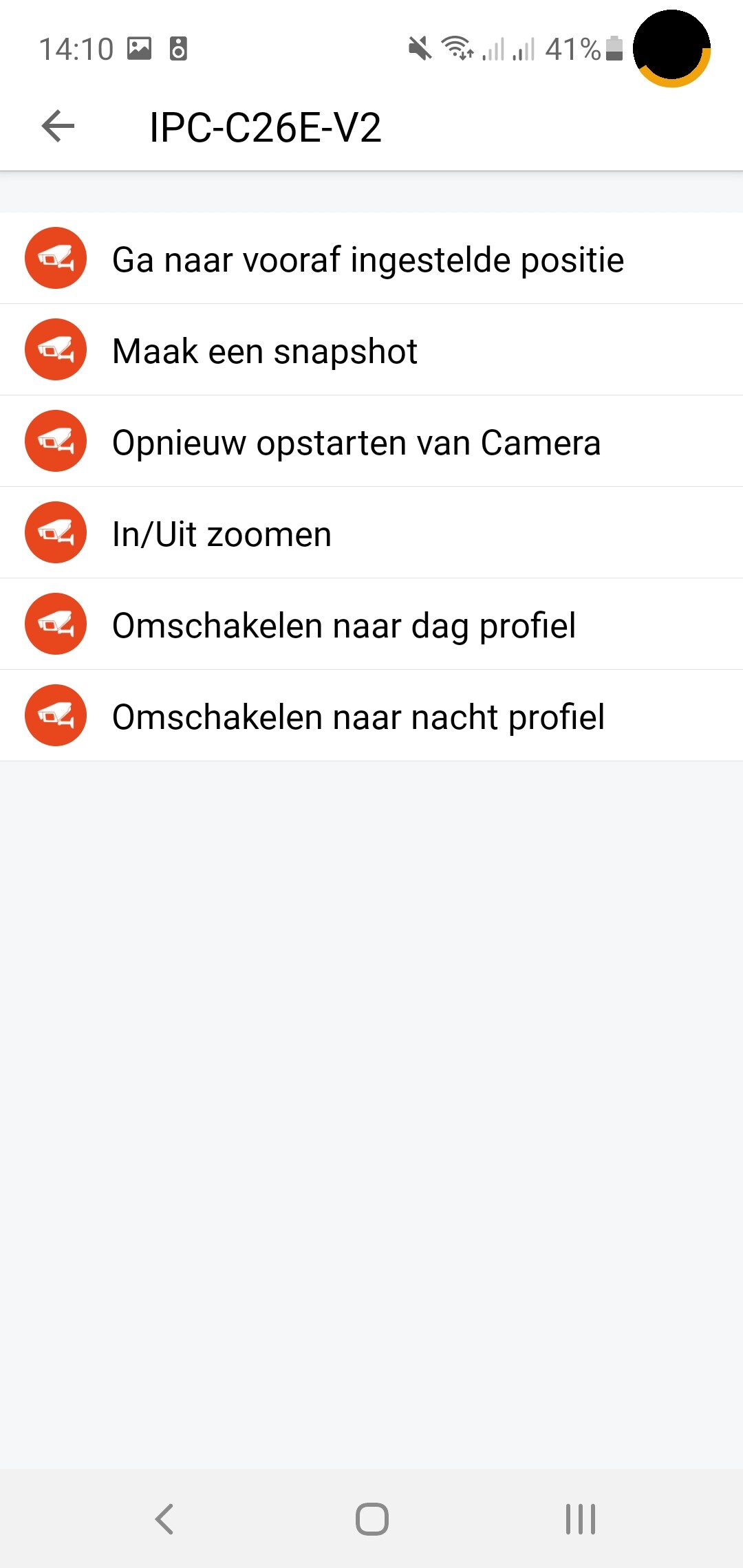
Task: Tap 'Omschakelen naar nacht profiel'
Action: pos(358,717)
